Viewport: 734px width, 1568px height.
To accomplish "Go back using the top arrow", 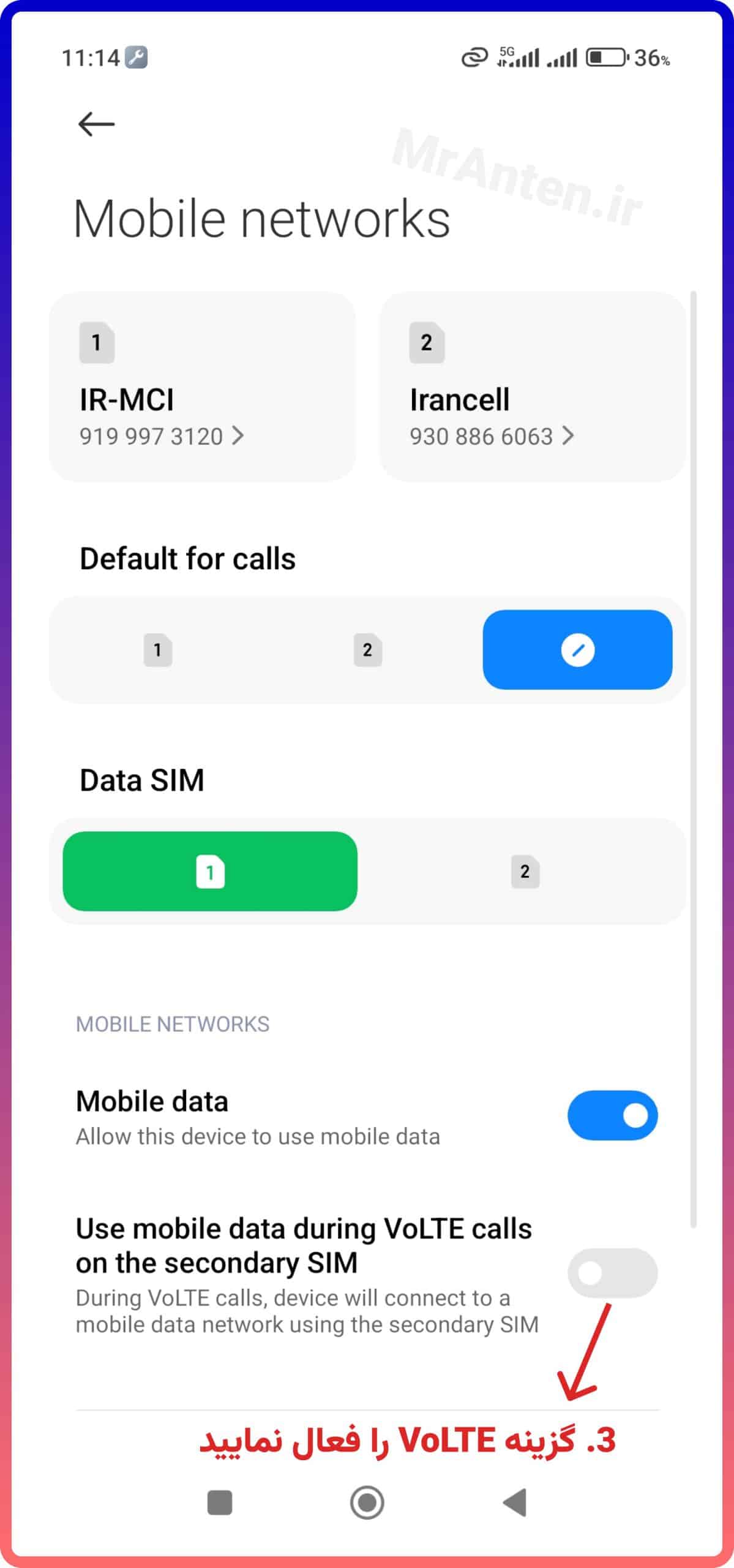I will click(96, 124).
